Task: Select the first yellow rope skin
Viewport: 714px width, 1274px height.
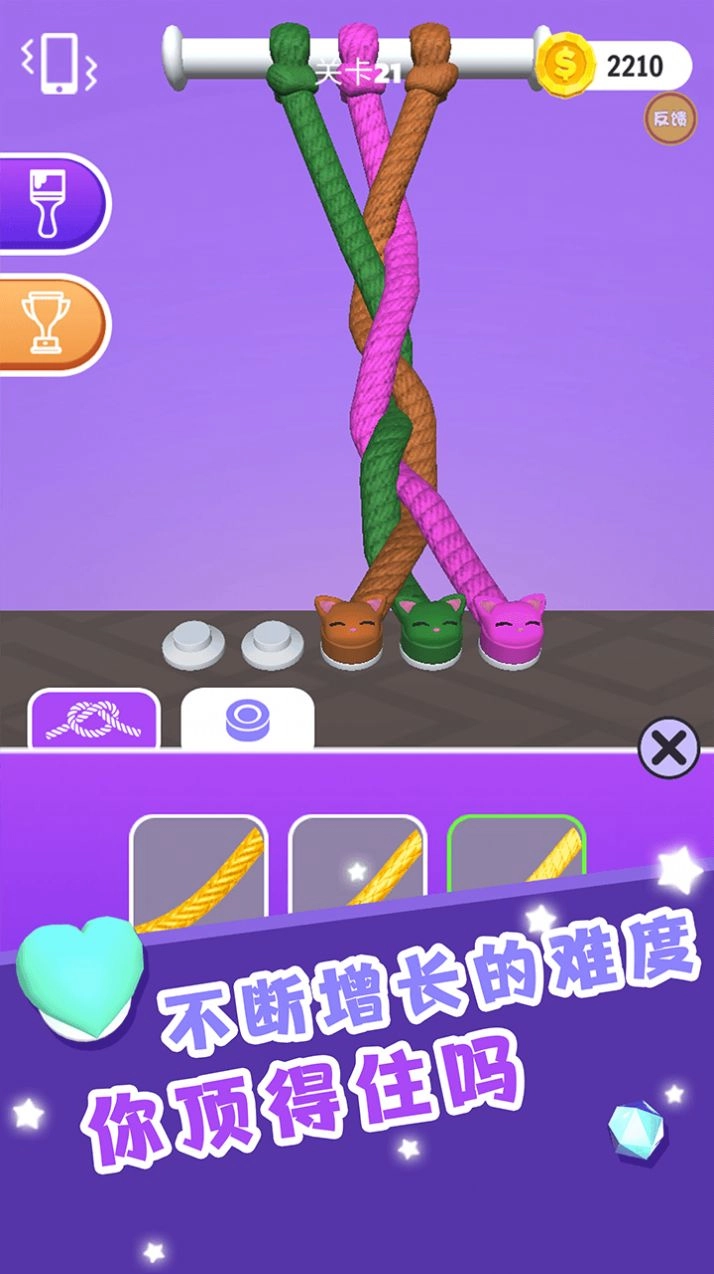Action: point(199,870)
